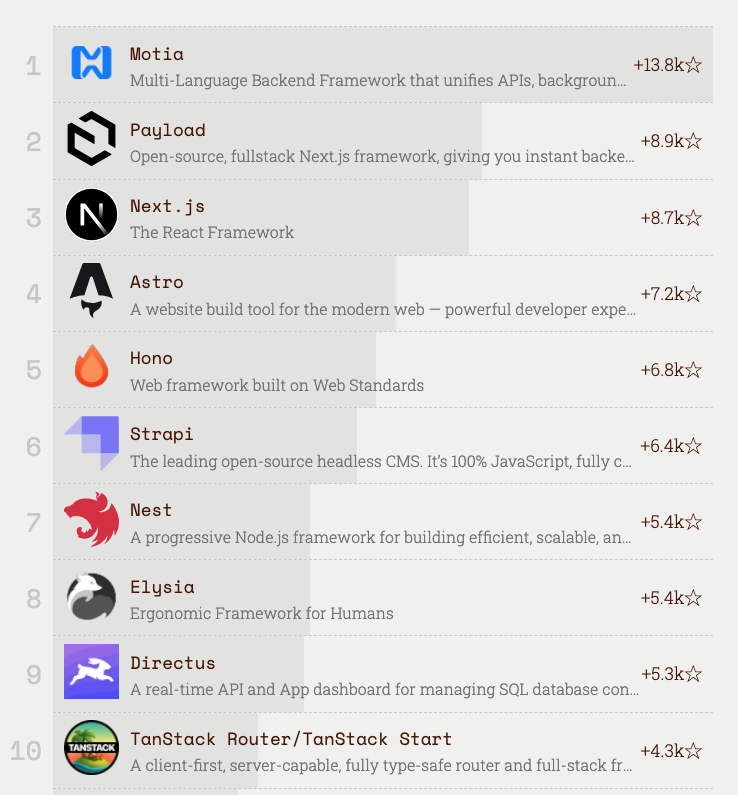View the Directus project entry
The image size is (738, 795).
coord(172,663)
